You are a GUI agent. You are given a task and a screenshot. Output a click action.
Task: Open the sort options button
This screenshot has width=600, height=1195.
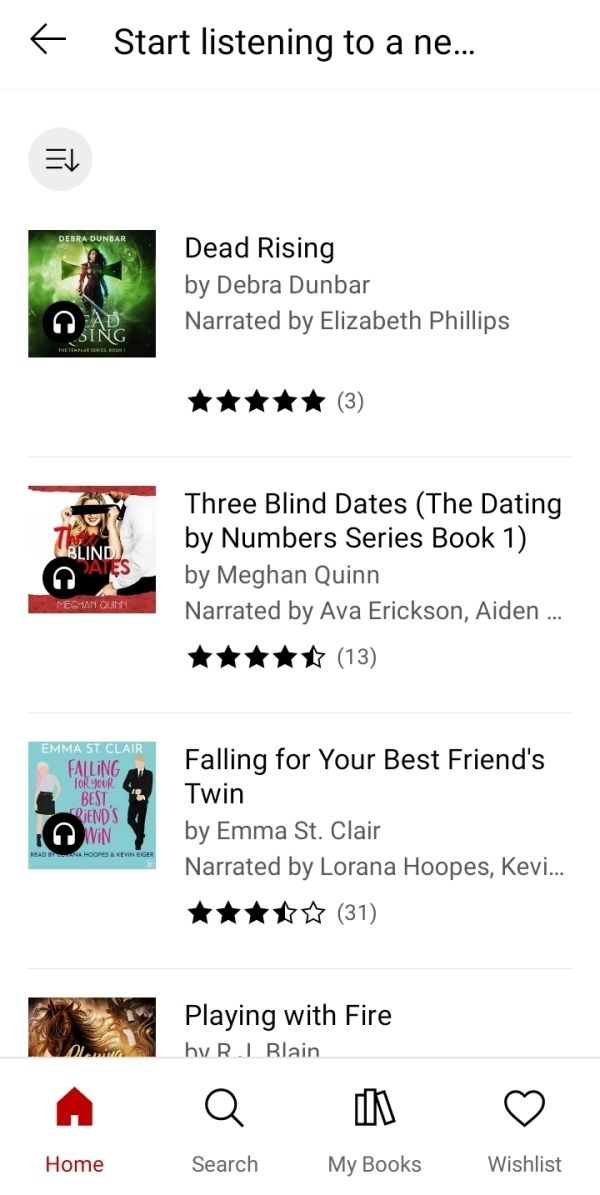pos(60,159)
